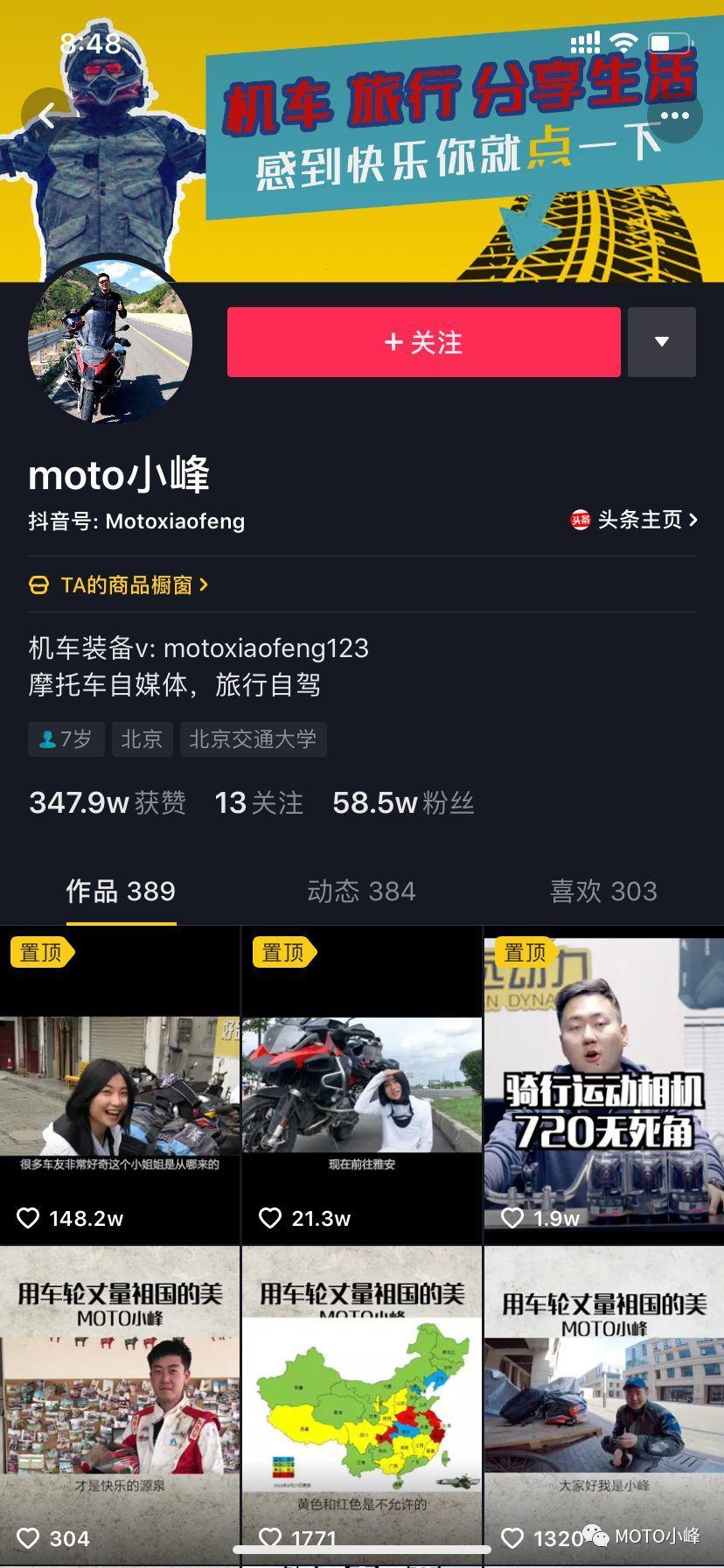This screenshot has width=724, height=1568.
Task: Open the 头条主页 link
Action: click(x=634, y=520)
